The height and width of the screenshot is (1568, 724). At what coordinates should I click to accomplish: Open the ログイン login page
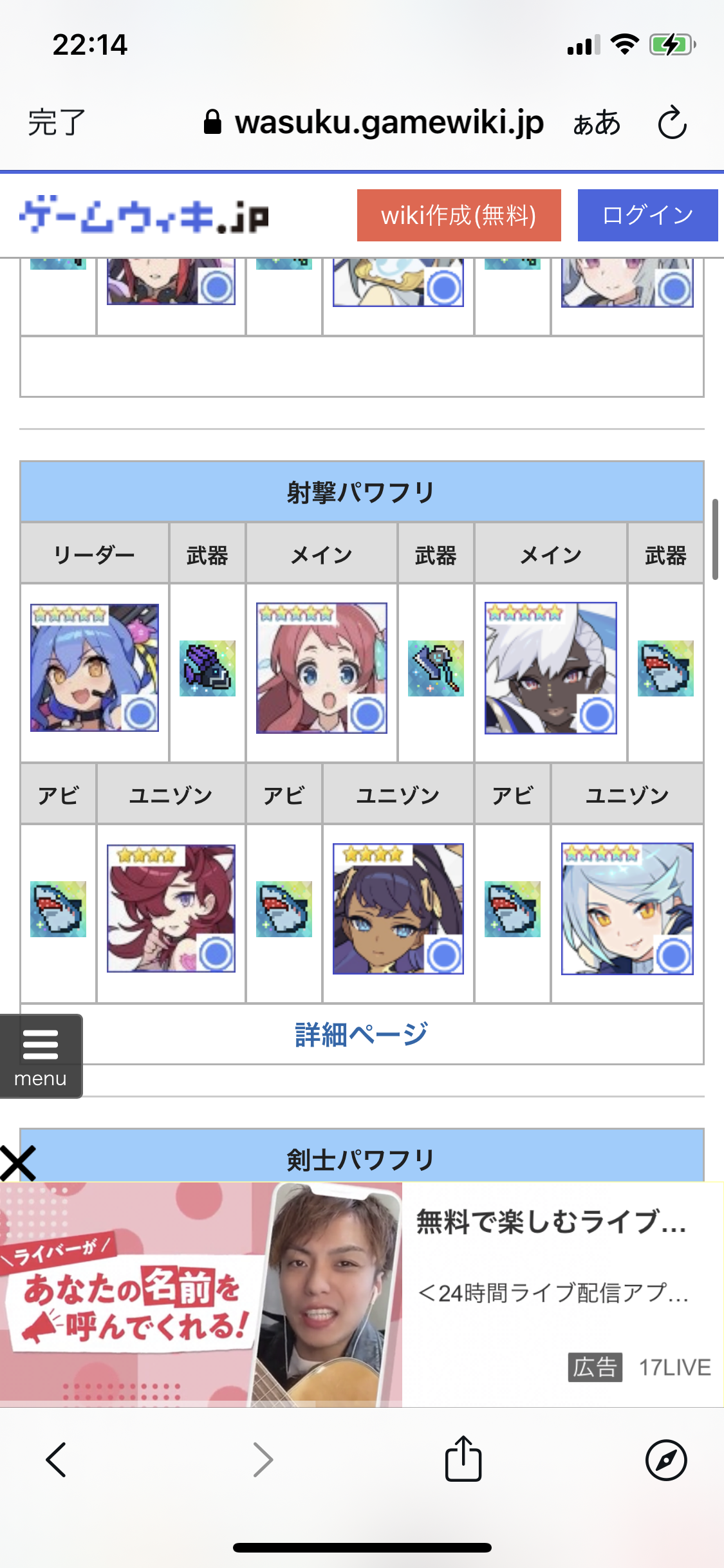647,216
